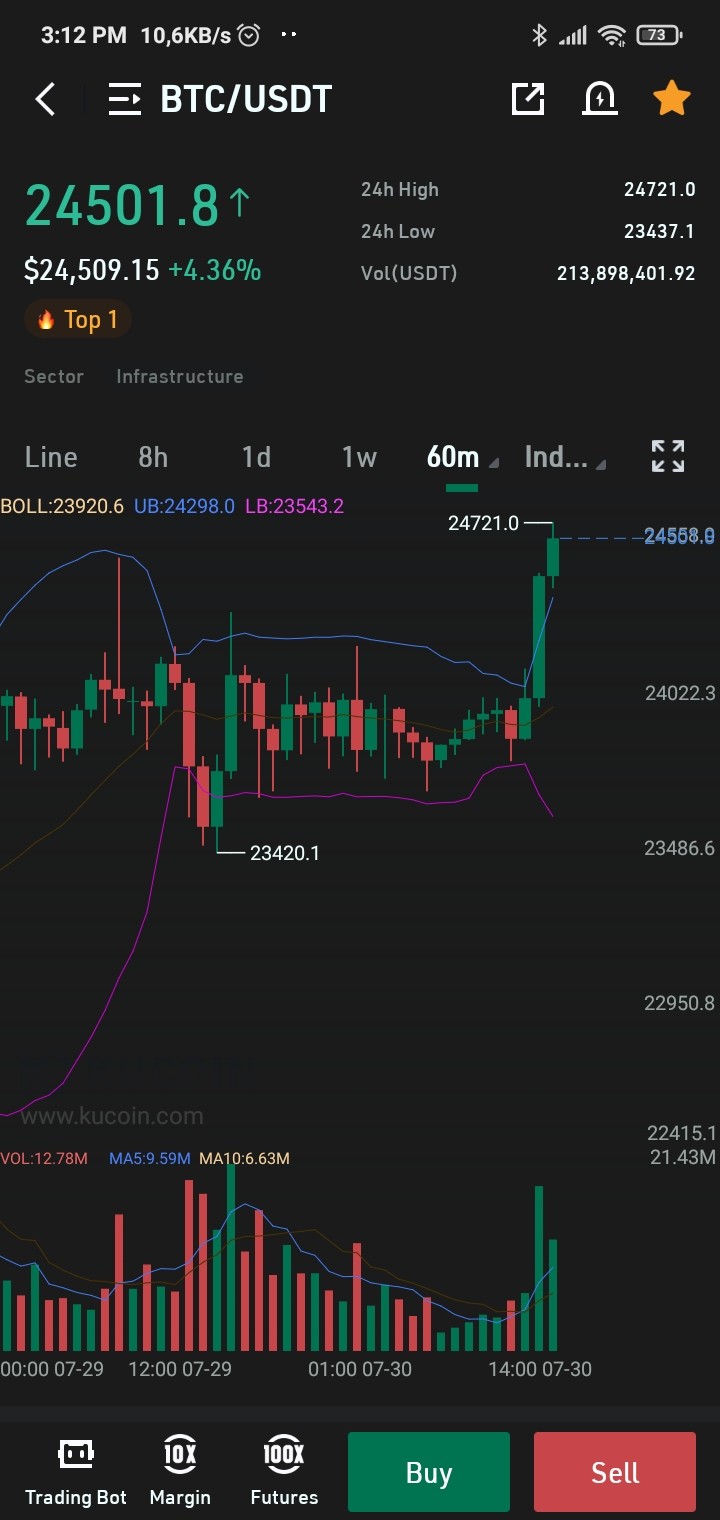Open the BTC/USDT pair list menu

coord(125,99)
